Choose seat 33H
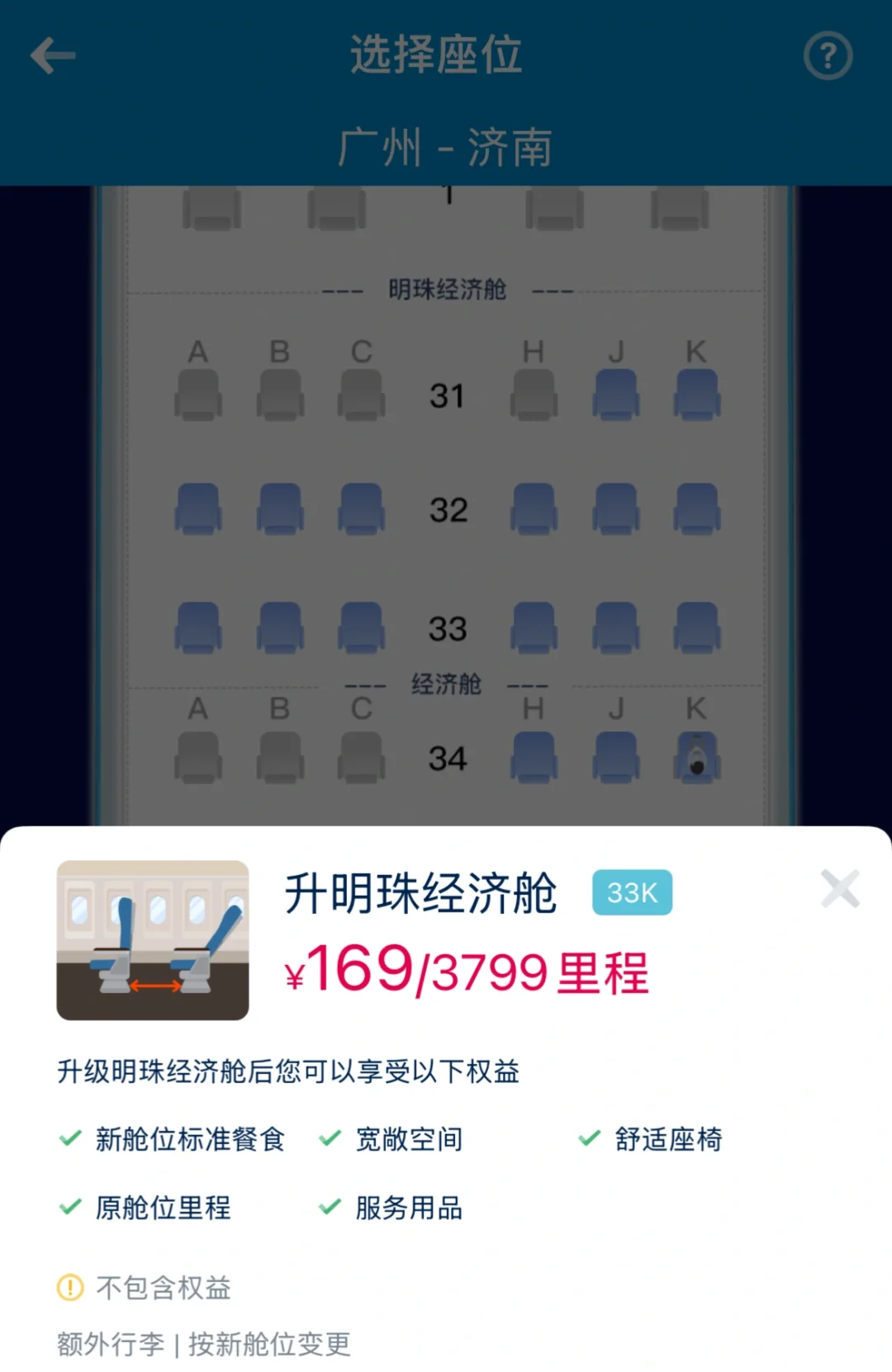Viewport: 892px width, 1372px height. (x=534, y=627)
